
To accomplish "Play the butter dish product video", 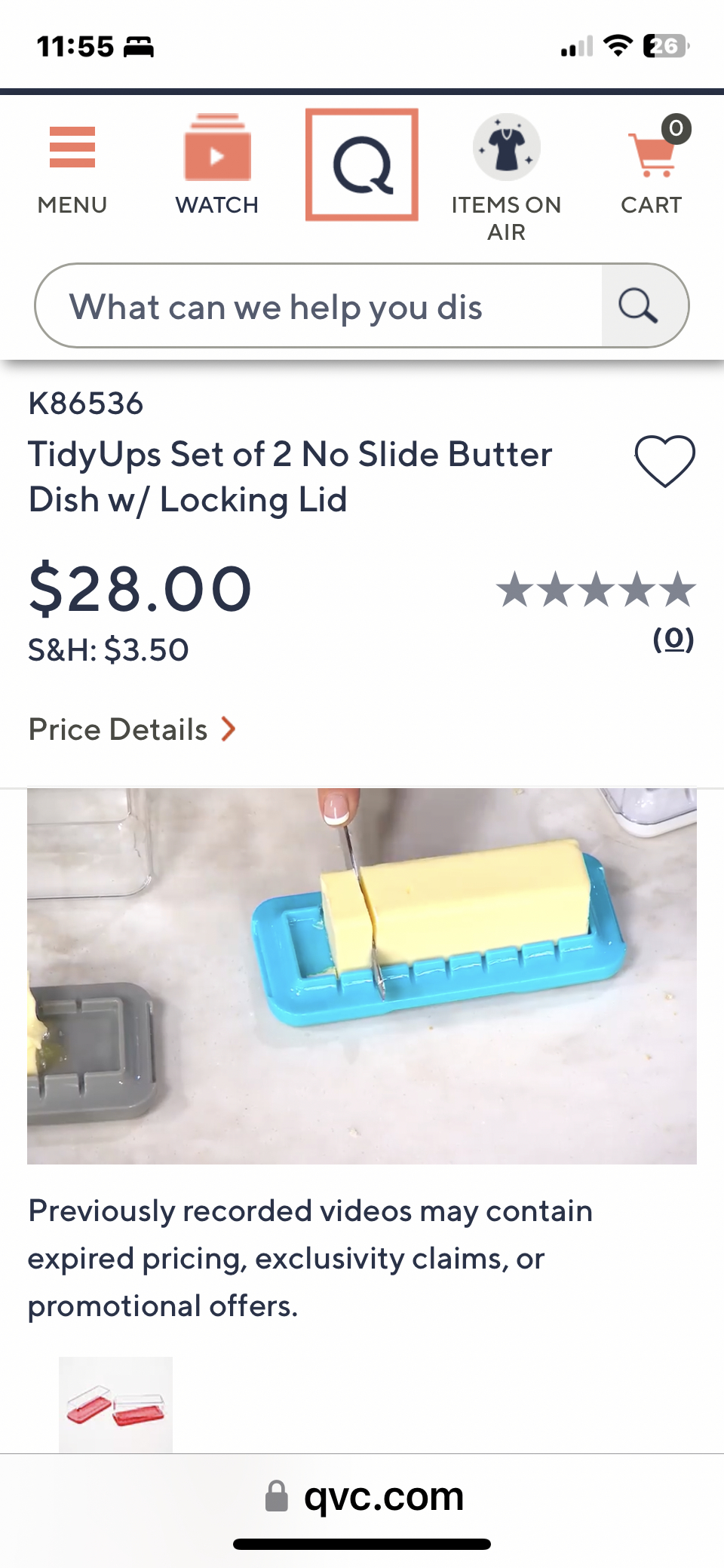I will (x=362, y=976).
